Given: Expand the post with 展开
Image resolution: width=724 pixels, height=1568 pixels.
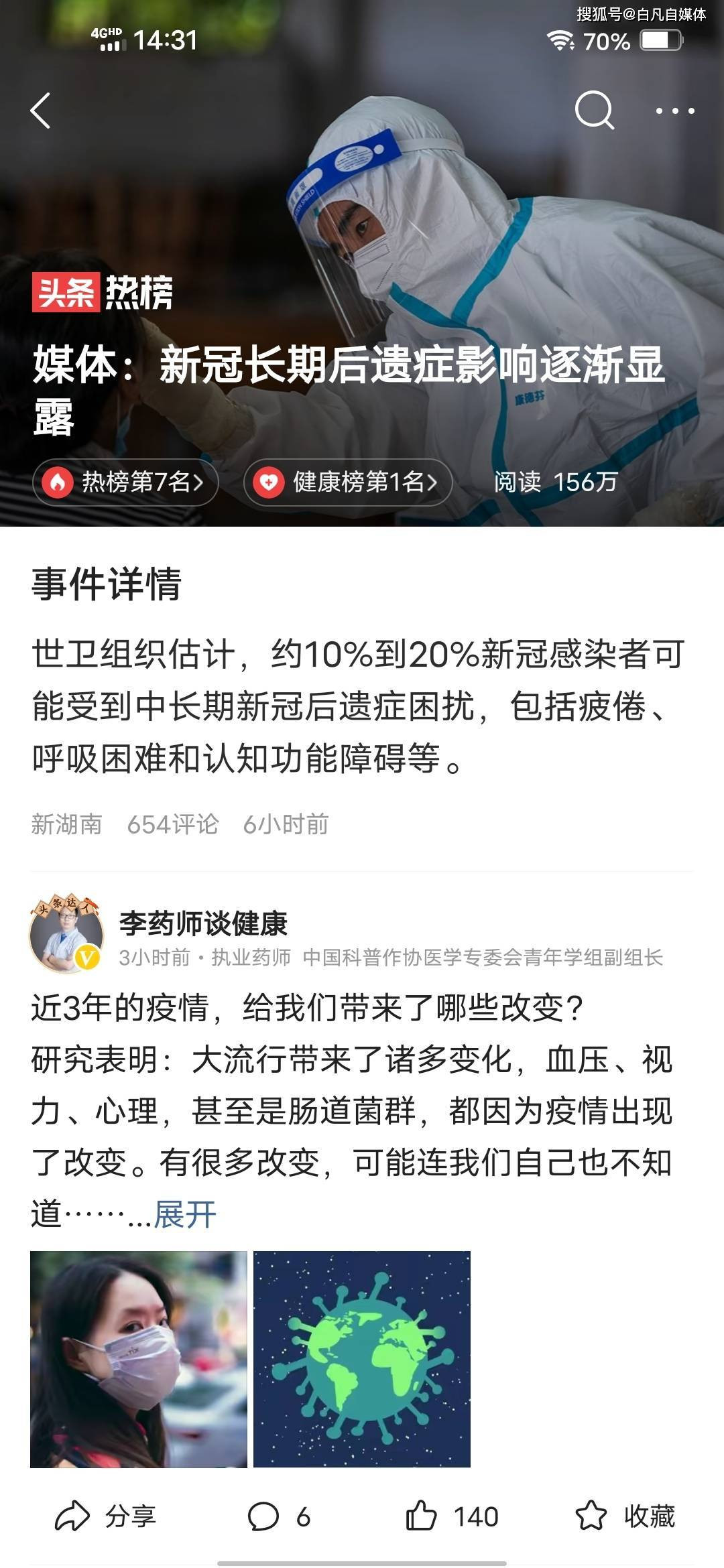Looking at the screenshot, I should click(186, 1215).
